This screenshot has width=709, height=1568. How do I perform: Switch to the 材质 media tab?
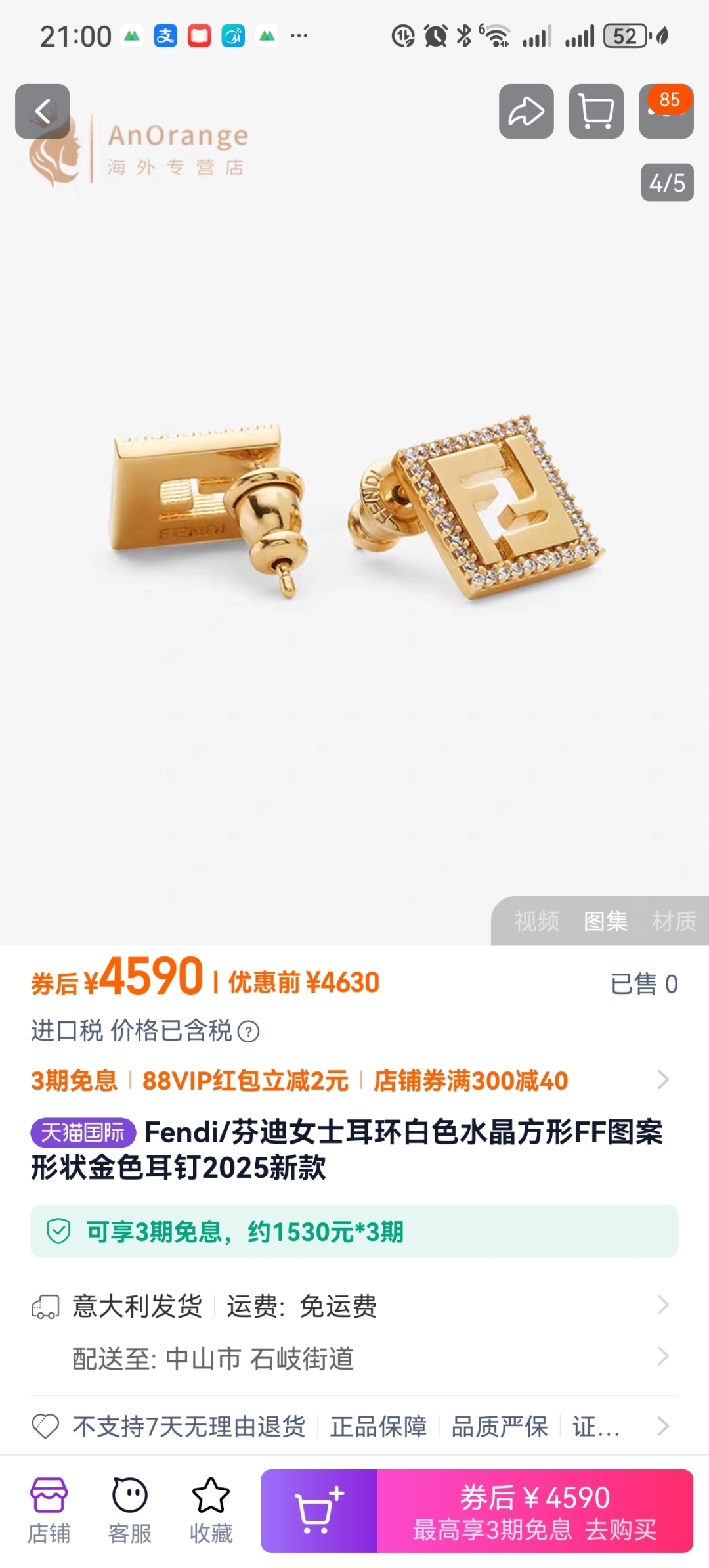pyautogui.click(x=674, y=921)
